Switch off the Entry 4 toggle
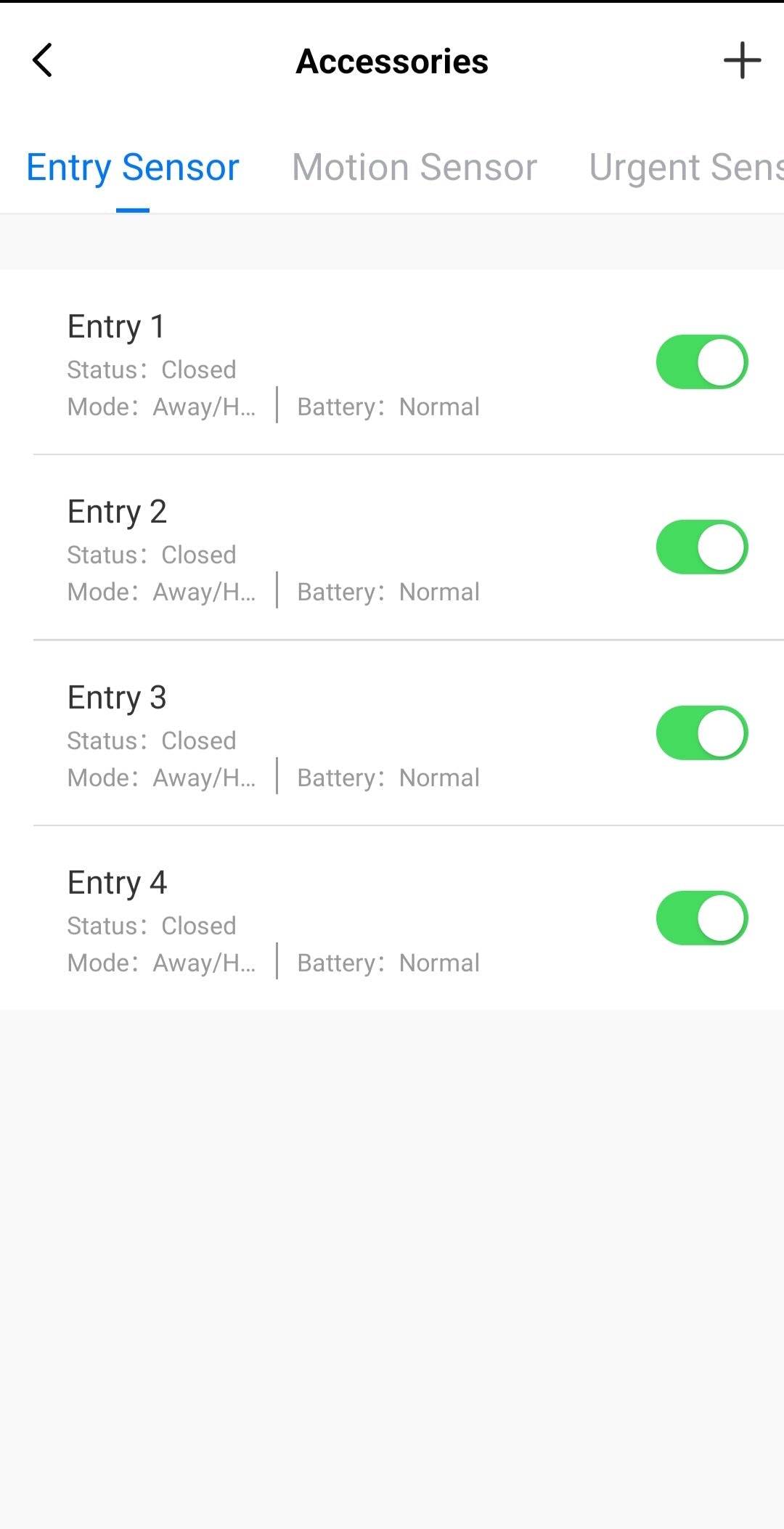Viewport: 784px width, 1529px height. click(x=702, y=918)
